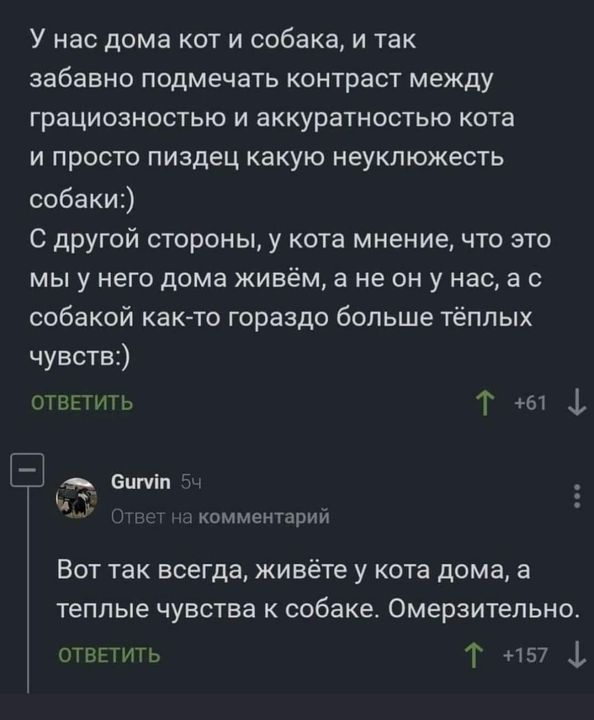Screen dimensions: 594x720
Task: Downvote Gurvin's comment rated +157
Action: [x=577, y=655]
